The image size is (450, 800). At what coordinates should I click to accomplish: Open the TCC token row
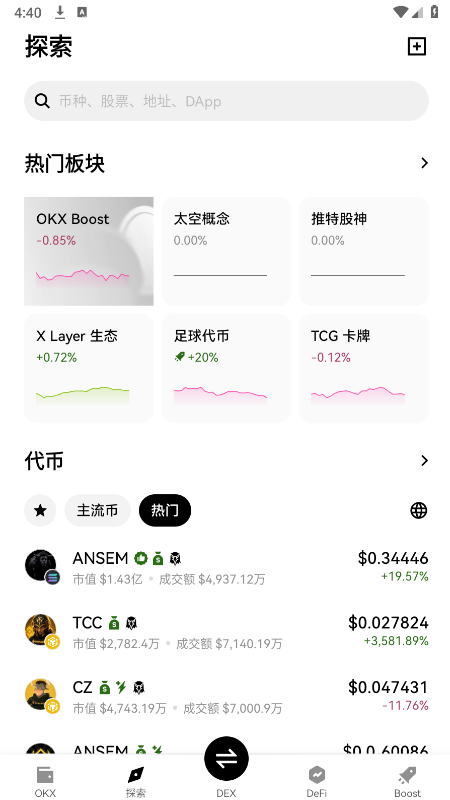click(x=226, y=632)
